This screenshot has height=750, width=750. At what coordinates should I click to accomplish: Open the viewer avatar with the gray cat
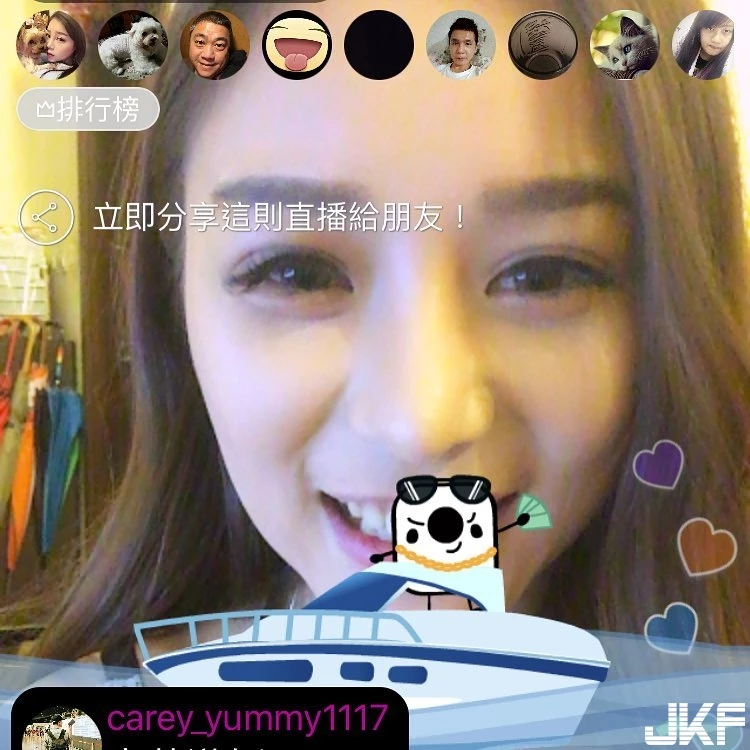click(x=624, y=45)
